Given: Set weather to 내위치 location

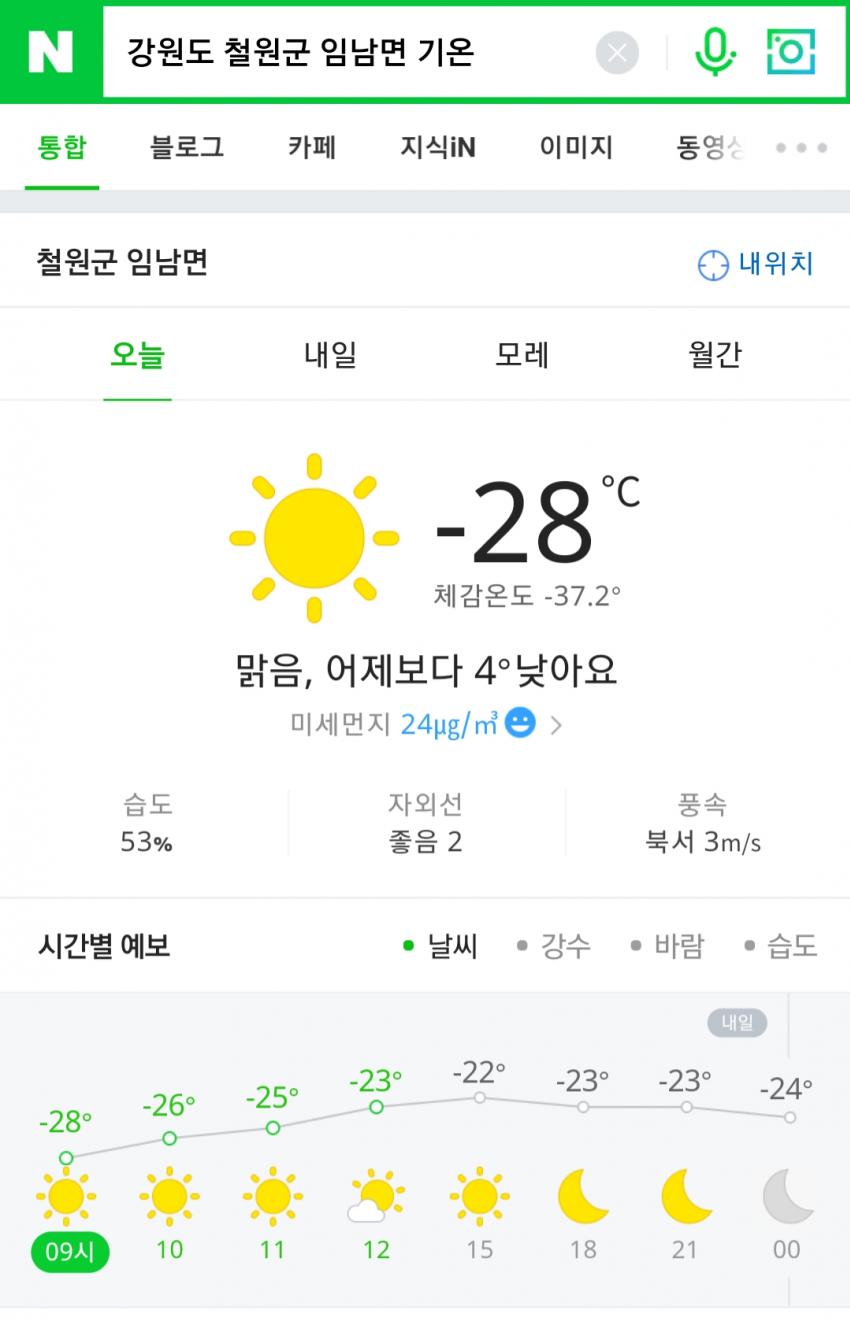Looking at the screenshot, I should [x=756, y=264].
